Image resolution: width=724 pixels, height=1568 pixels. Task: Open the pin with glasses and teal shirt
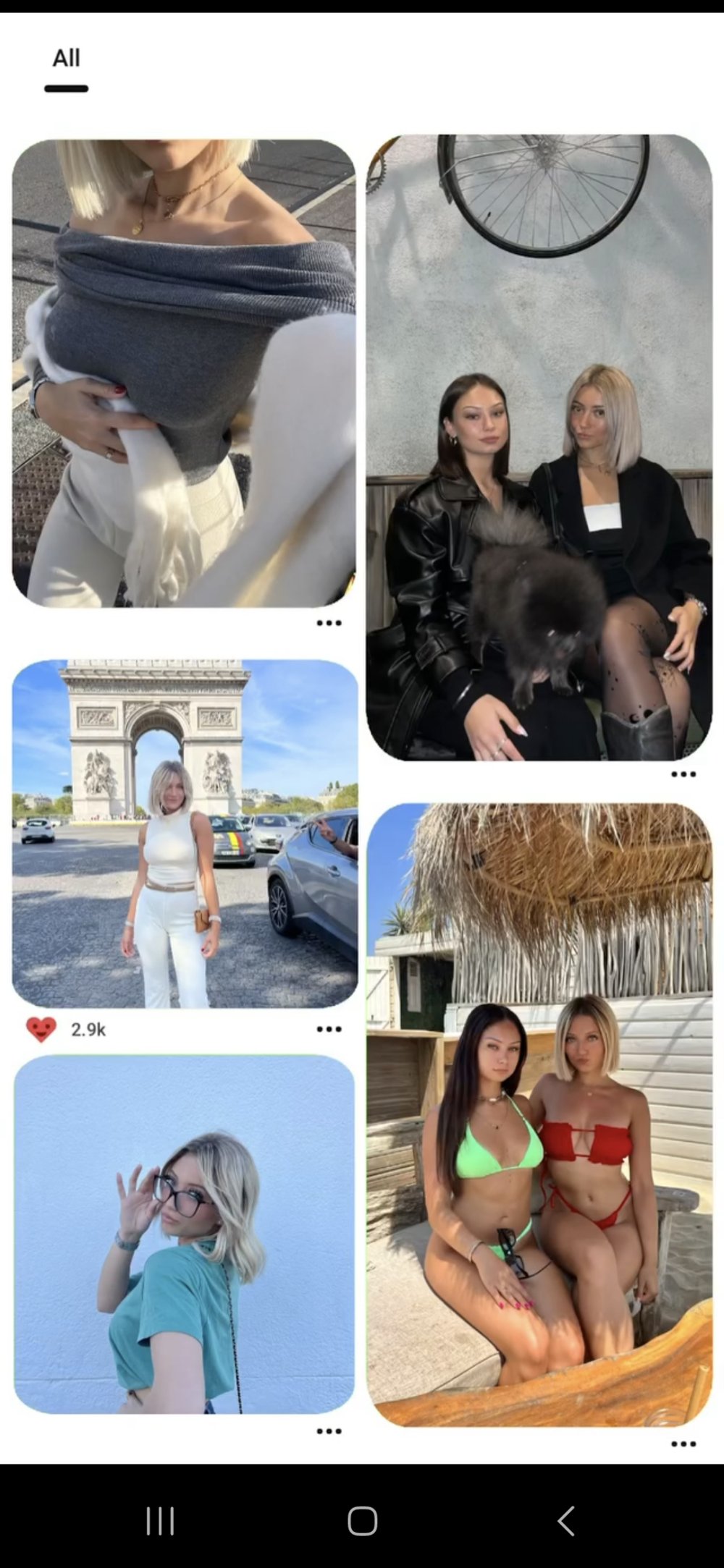pyautogui.click(x=184, y=1234)
